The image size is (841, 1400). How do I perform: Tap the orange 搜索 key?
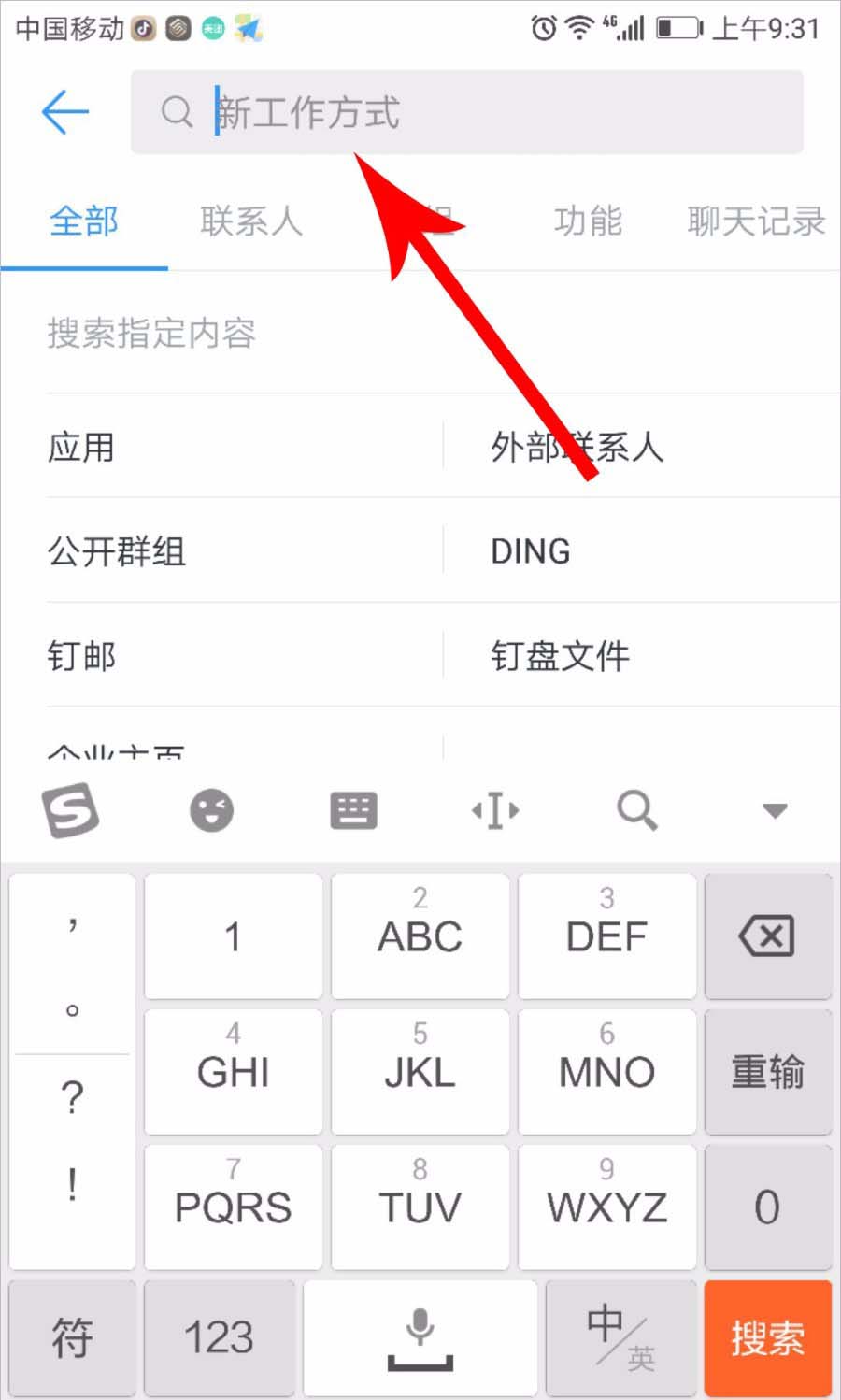click(767, 1337)
